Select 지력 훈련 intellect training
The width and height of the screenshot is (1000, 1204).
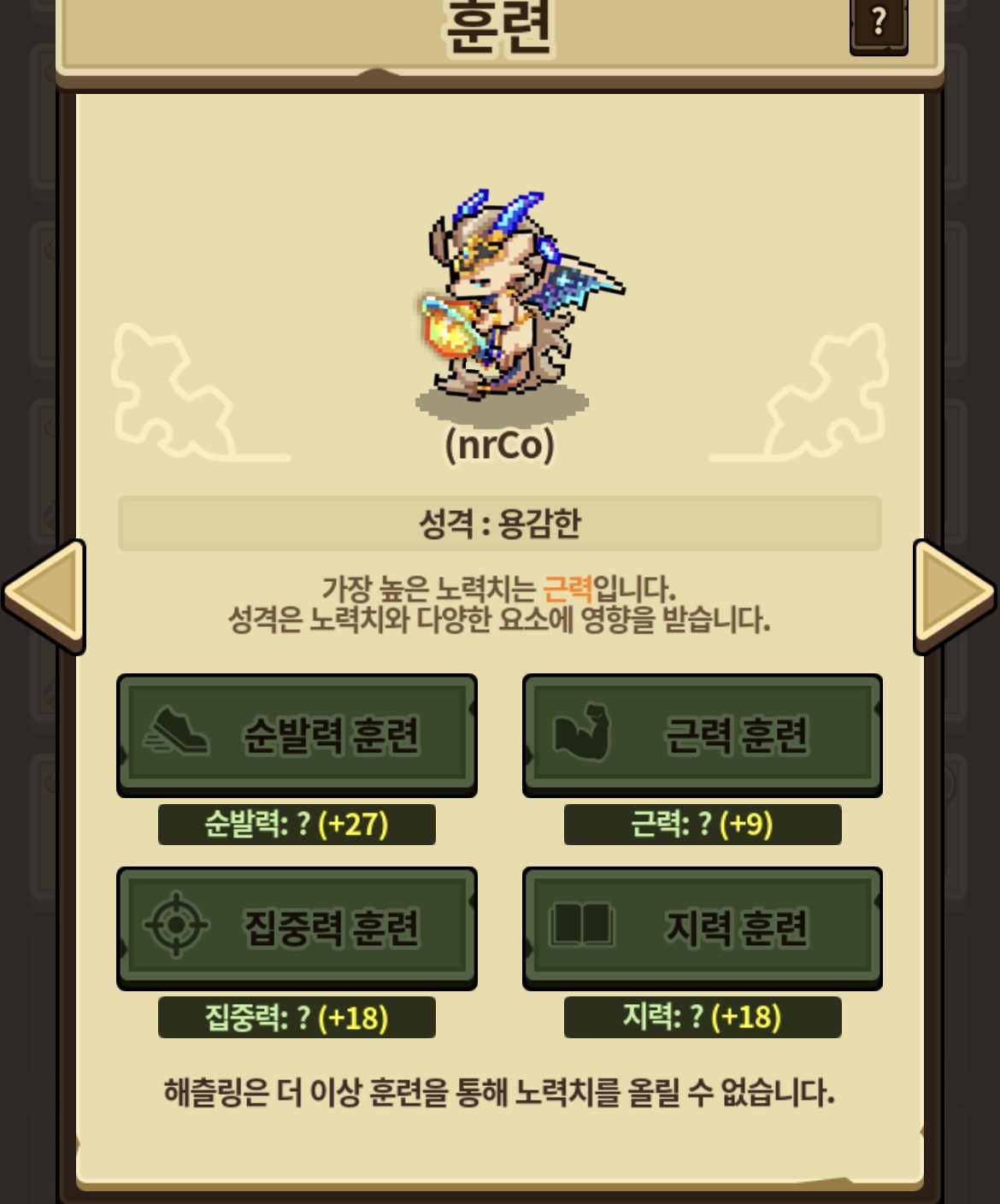pos(702,928)
